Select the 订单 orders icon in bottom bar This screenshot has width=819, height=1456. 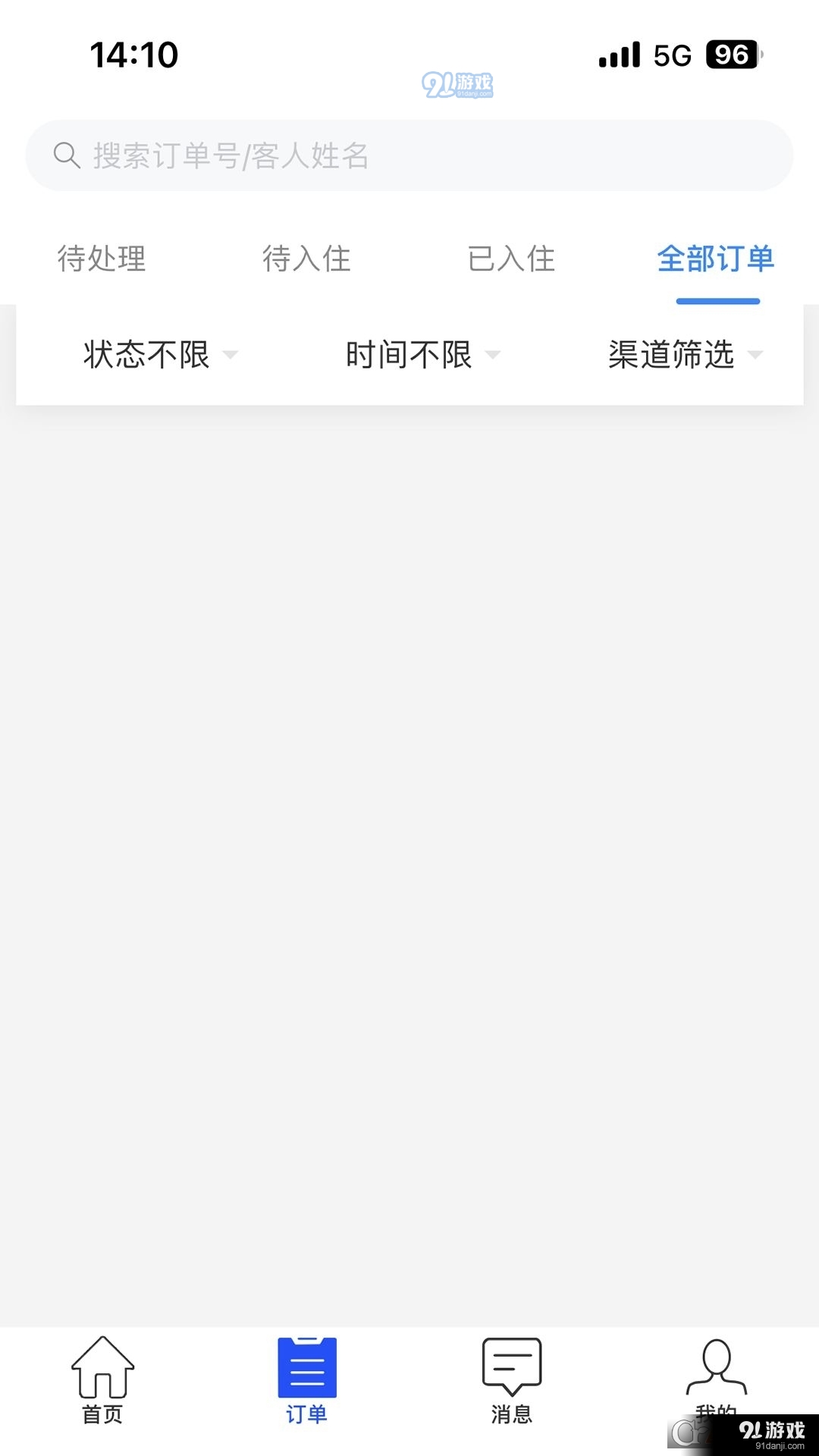click(306, 1365)
